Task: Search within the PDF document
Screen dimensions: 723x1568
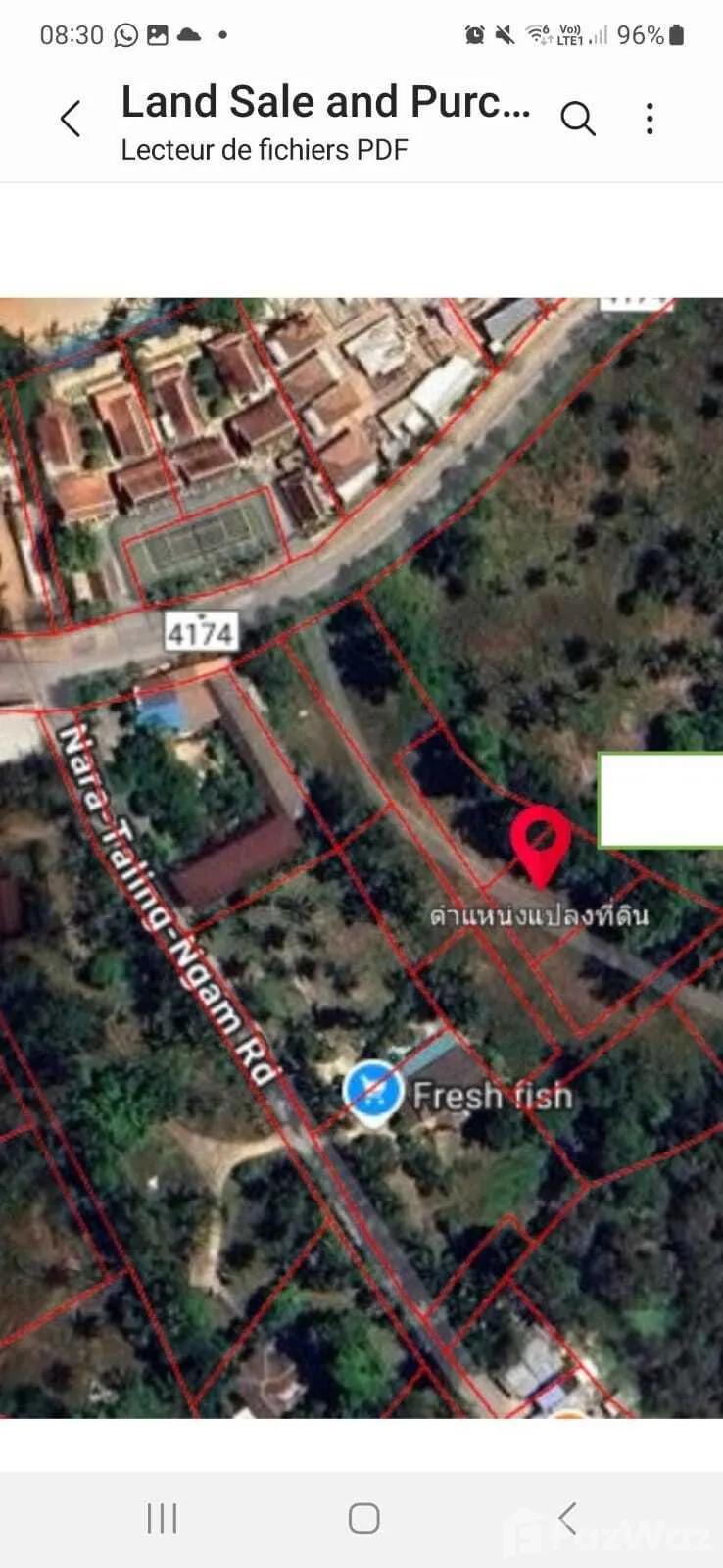Action: [578, 120]
